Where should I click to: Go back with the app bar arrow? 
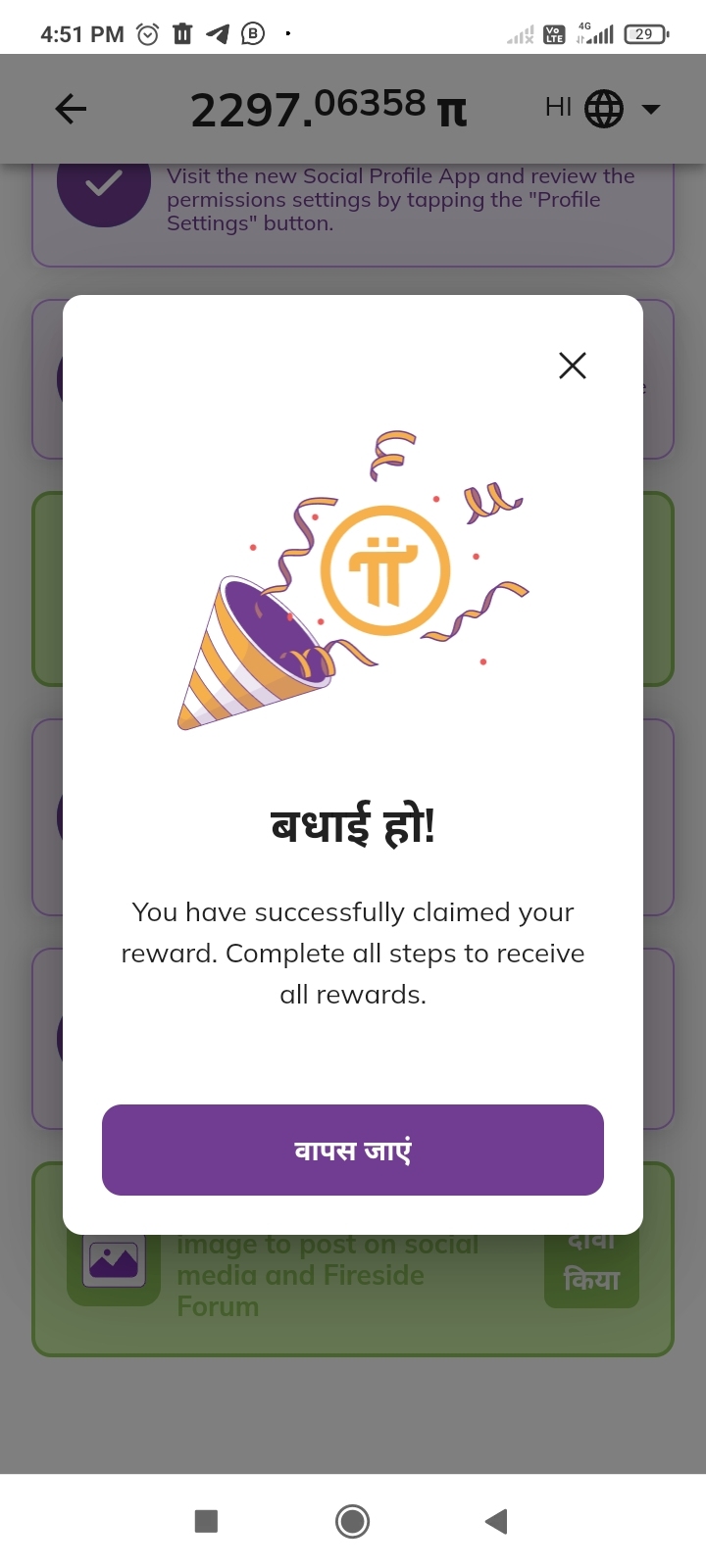click(71, 109)
